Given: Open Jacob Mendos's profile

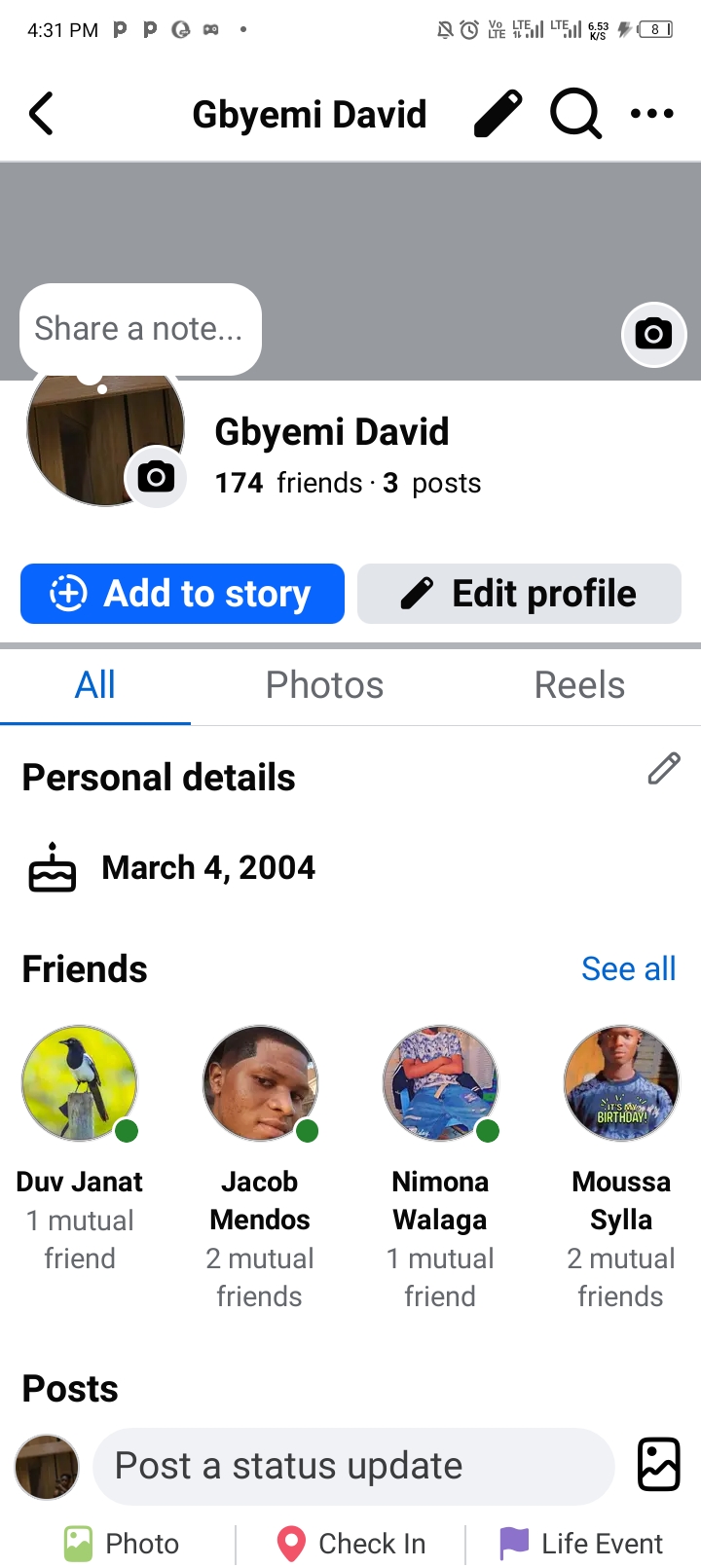Looking at the screenshot, I should 260,1082.
